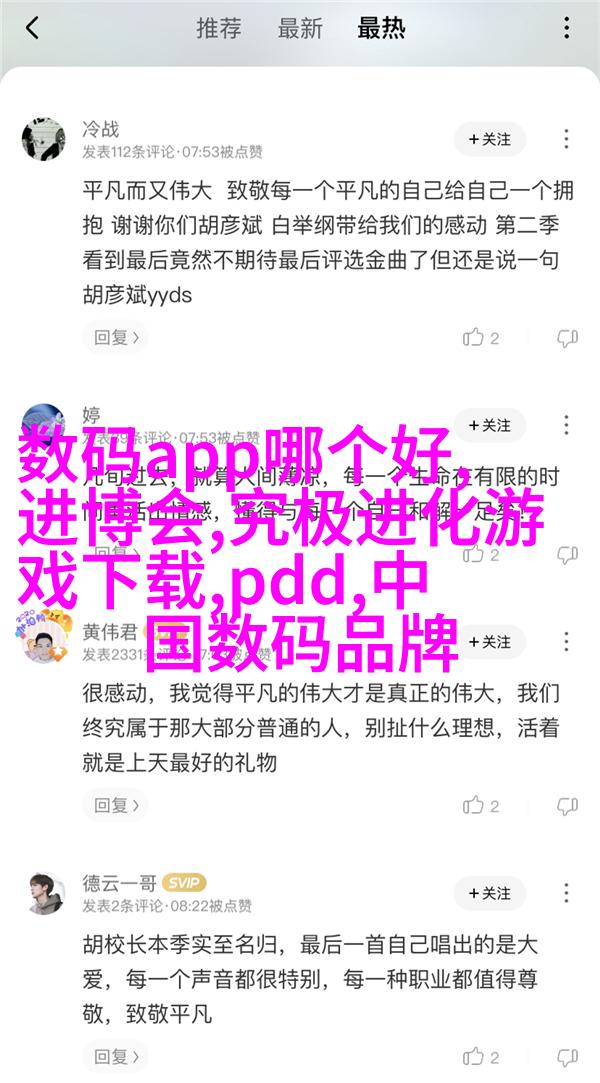Go back using the top-left arrow
Screen dimensions: 600x1083
point(32,29)
